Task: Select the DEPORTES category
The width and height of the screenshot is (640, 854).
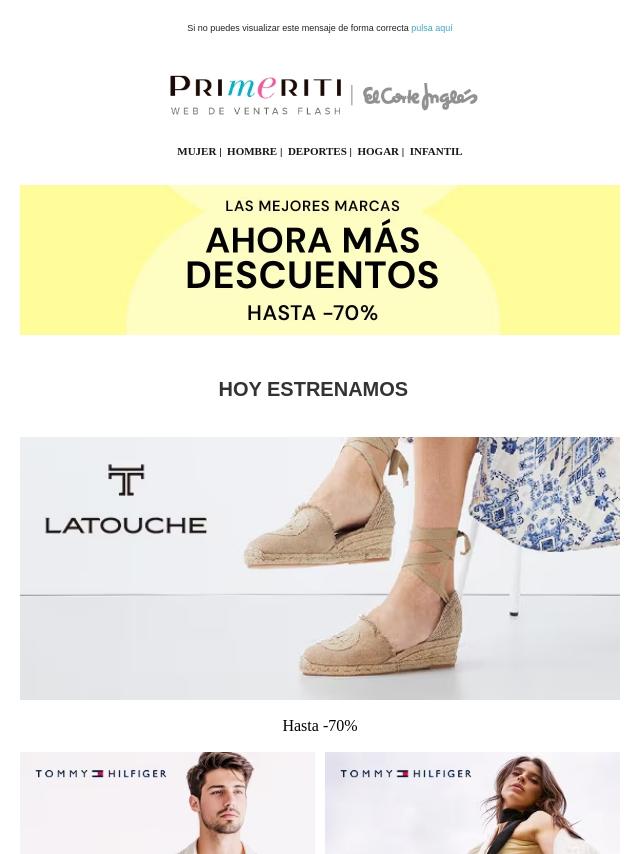Action: [x=317, y=151]
